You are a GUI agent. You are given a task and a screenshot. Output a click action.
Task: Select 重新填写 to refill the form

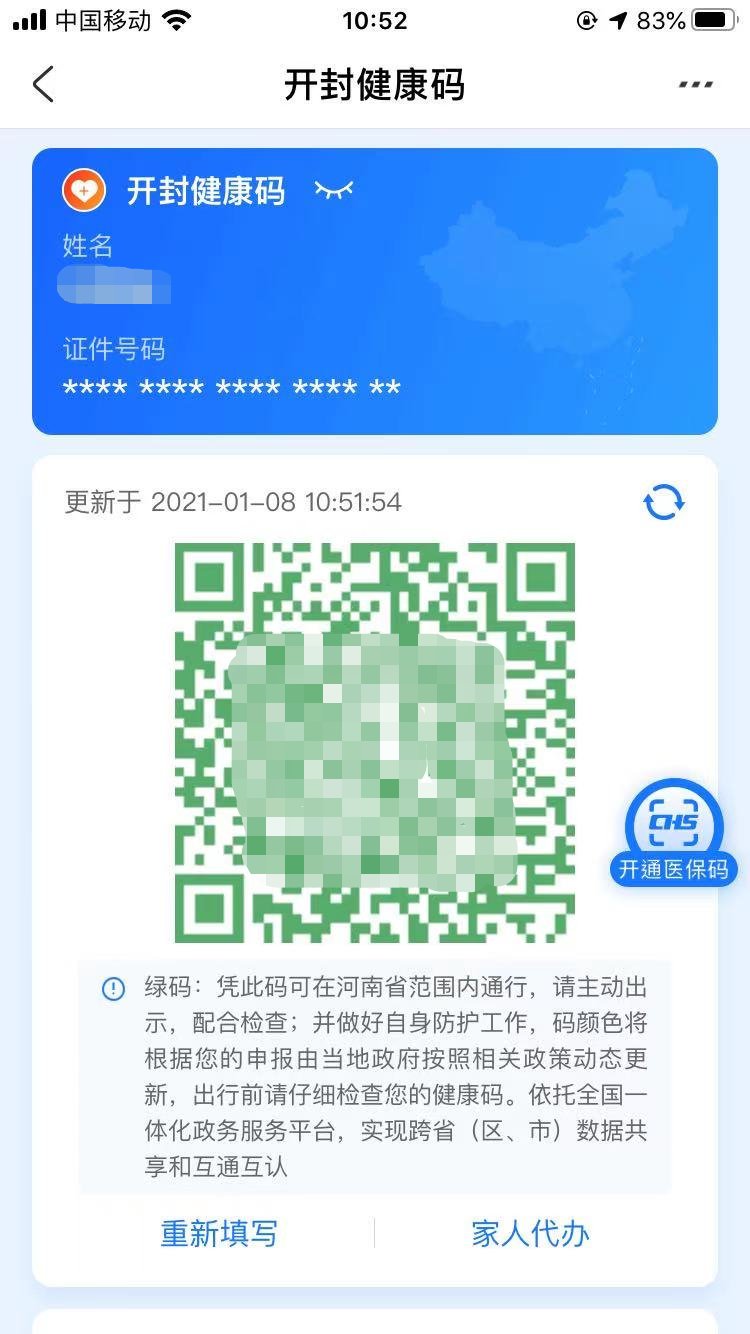[219, 1233]
